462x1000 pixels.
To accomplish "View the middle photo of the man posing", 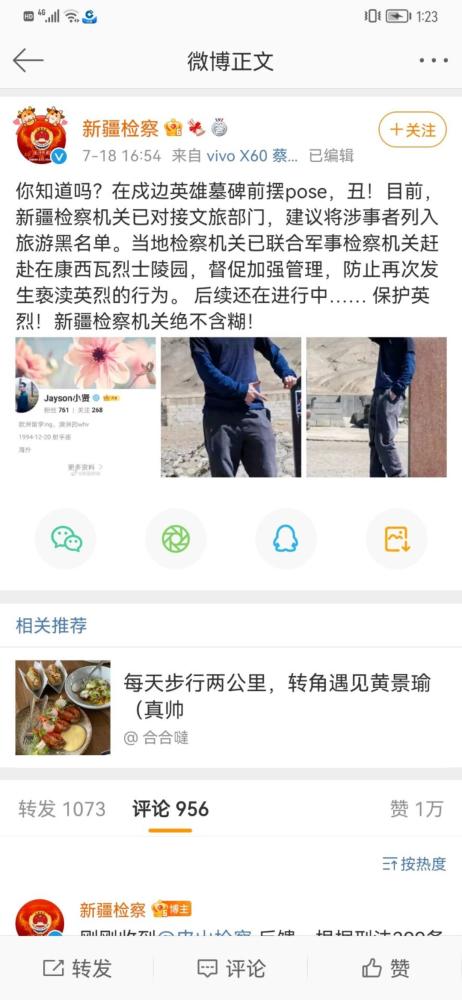I will (231, 407).
